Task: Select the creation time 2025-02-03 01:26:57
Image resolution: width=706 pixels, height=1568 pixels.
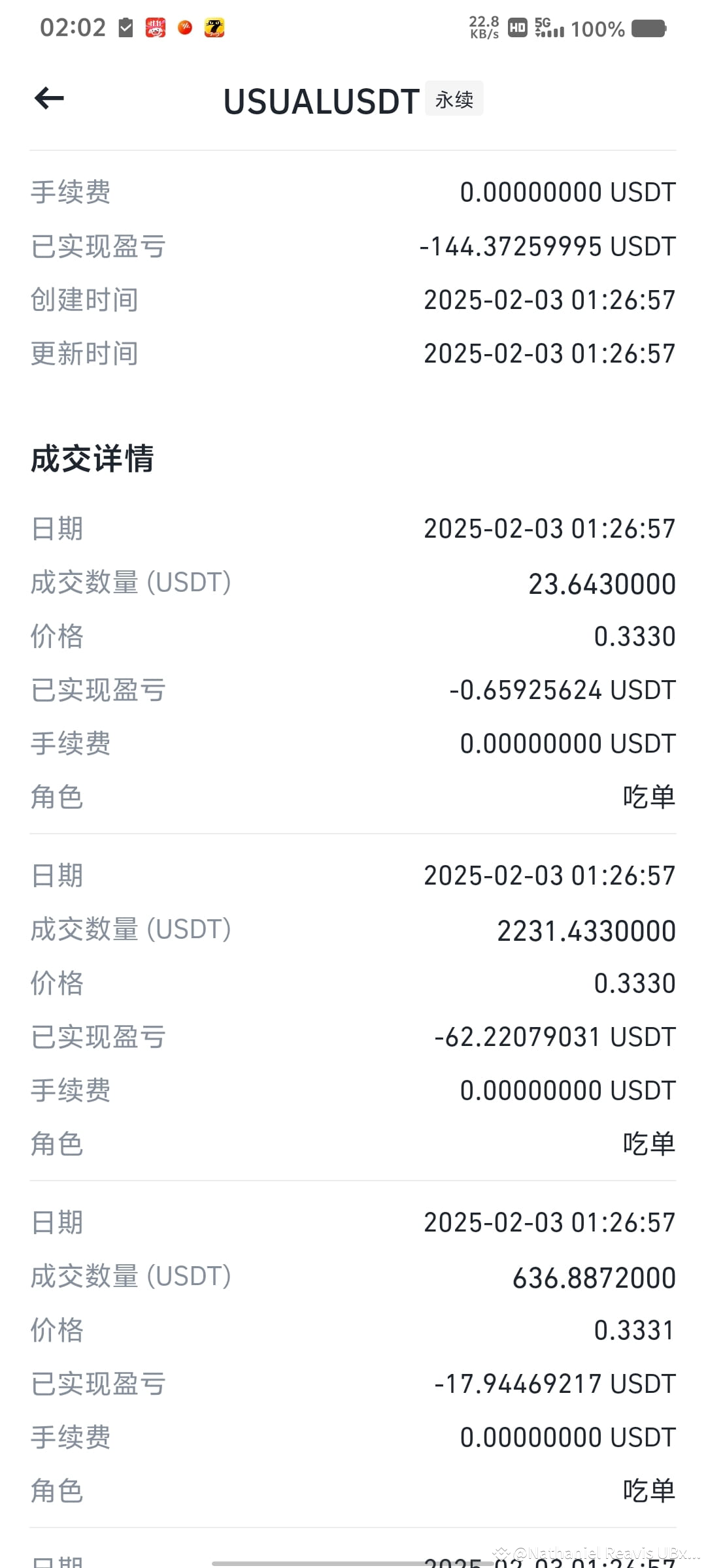Action: point(549,299)
